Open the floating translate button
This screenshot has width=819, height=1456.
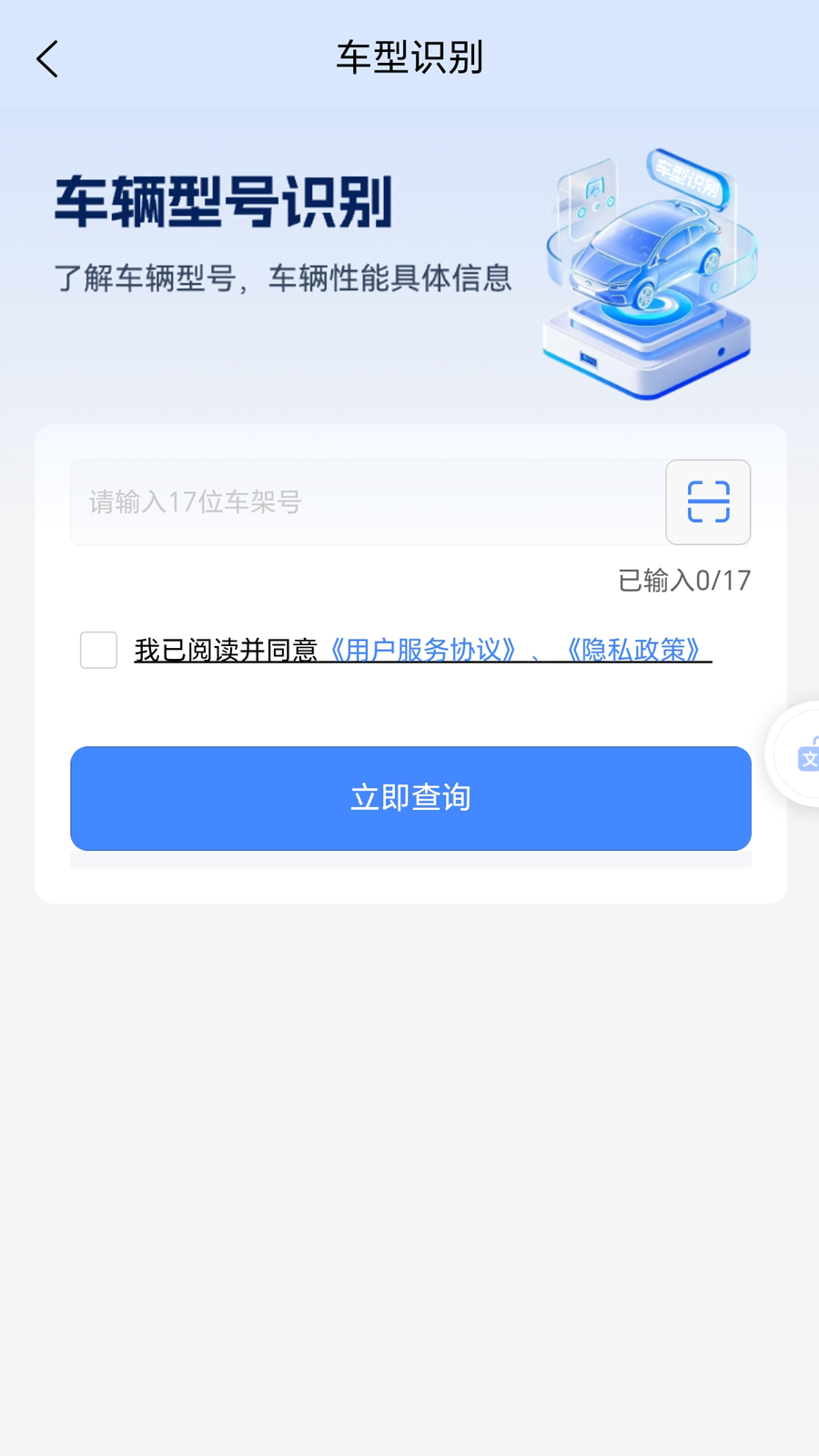click(803, 754)
